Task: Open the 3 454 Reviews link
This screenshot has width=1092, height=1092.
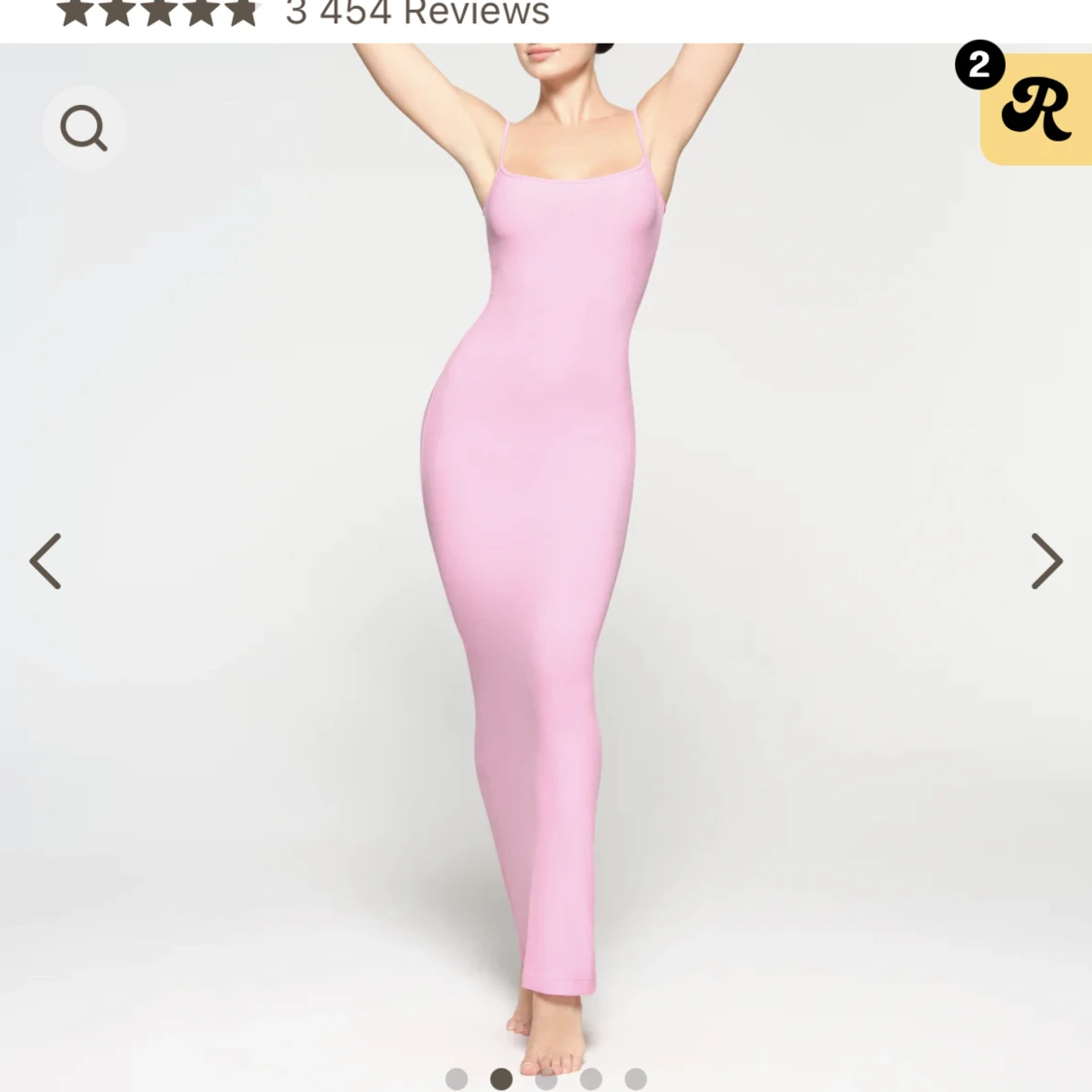Action: point(417,14)
